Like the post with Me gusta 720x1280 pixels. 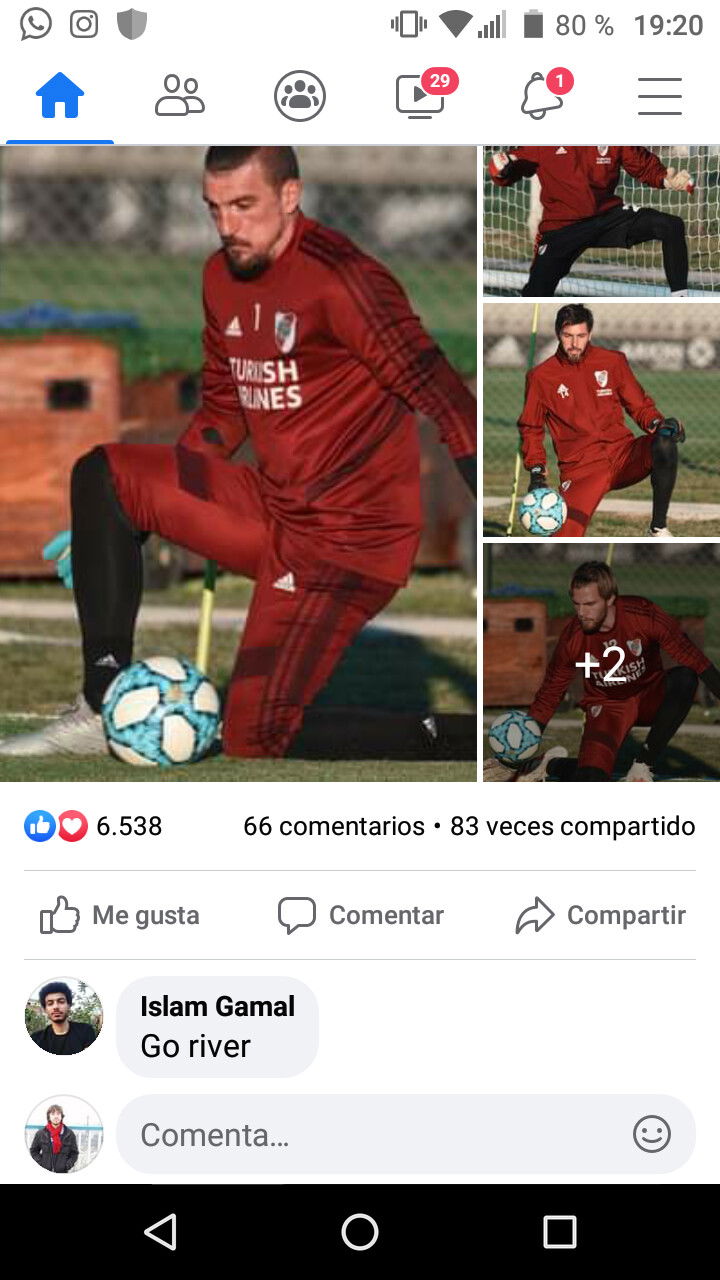pos(120,915)
